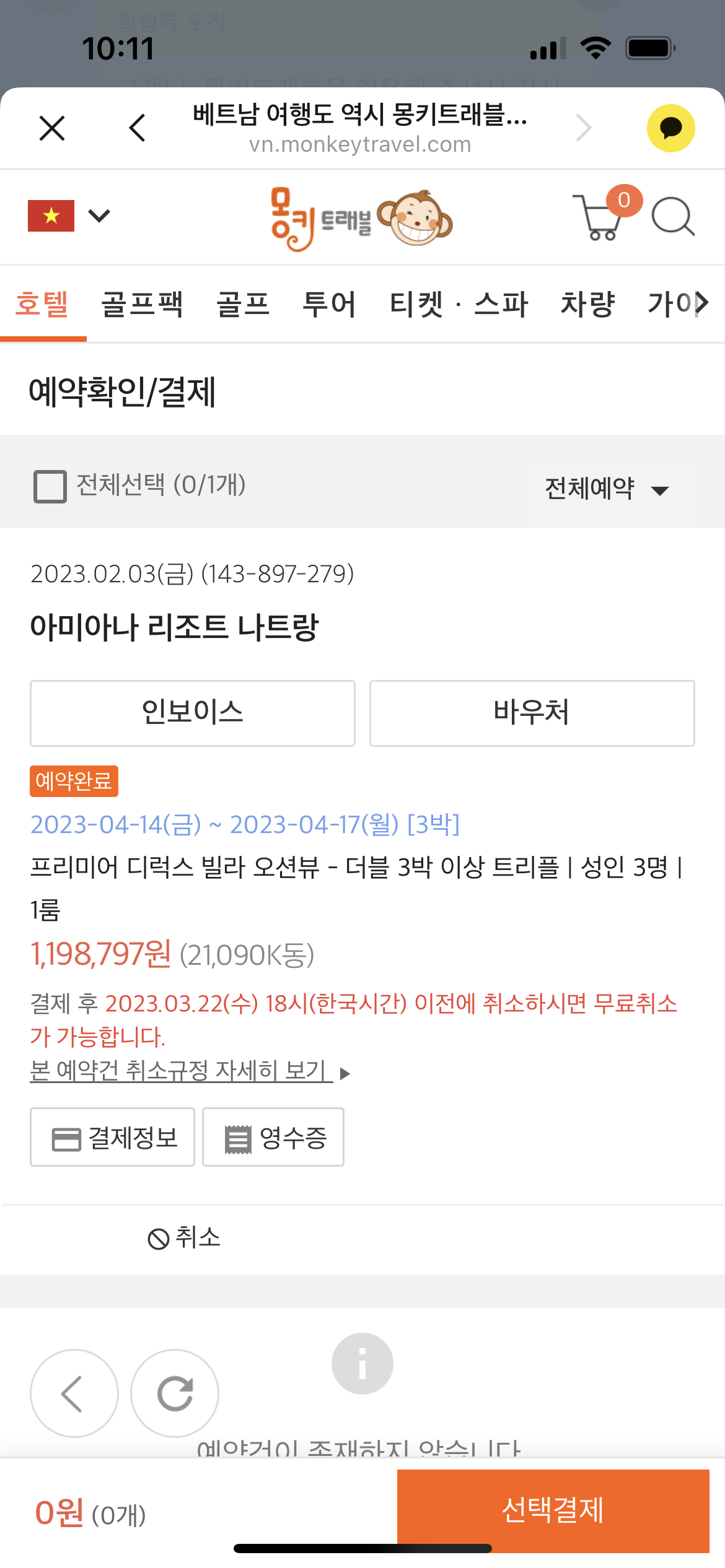Switch to the 골프팩 tab

(143, 304)
